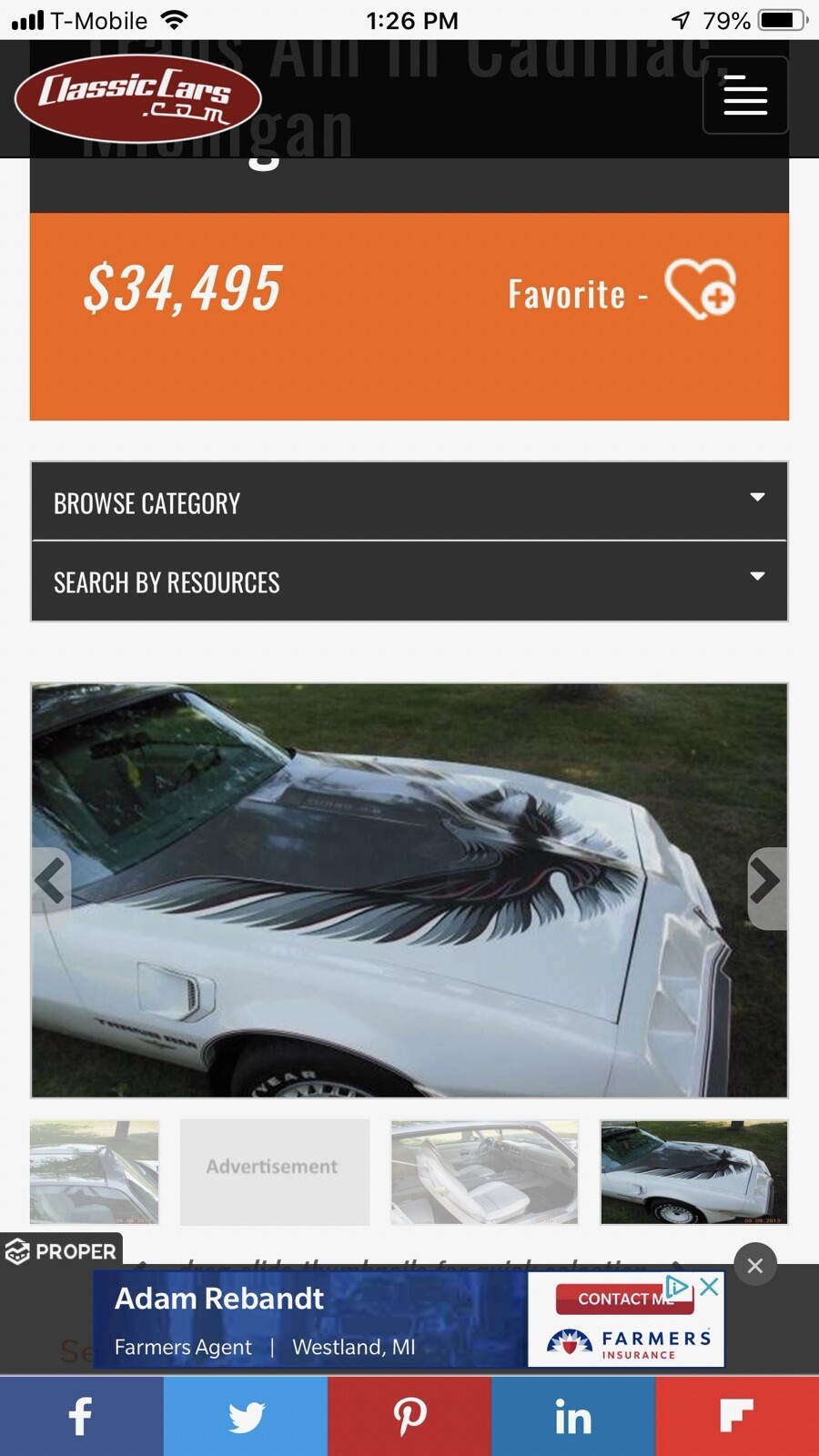This screenshot has width=819, height=1456.
Task: Pin this listing on Pinterest
Action: click(x=409, y=1416)
